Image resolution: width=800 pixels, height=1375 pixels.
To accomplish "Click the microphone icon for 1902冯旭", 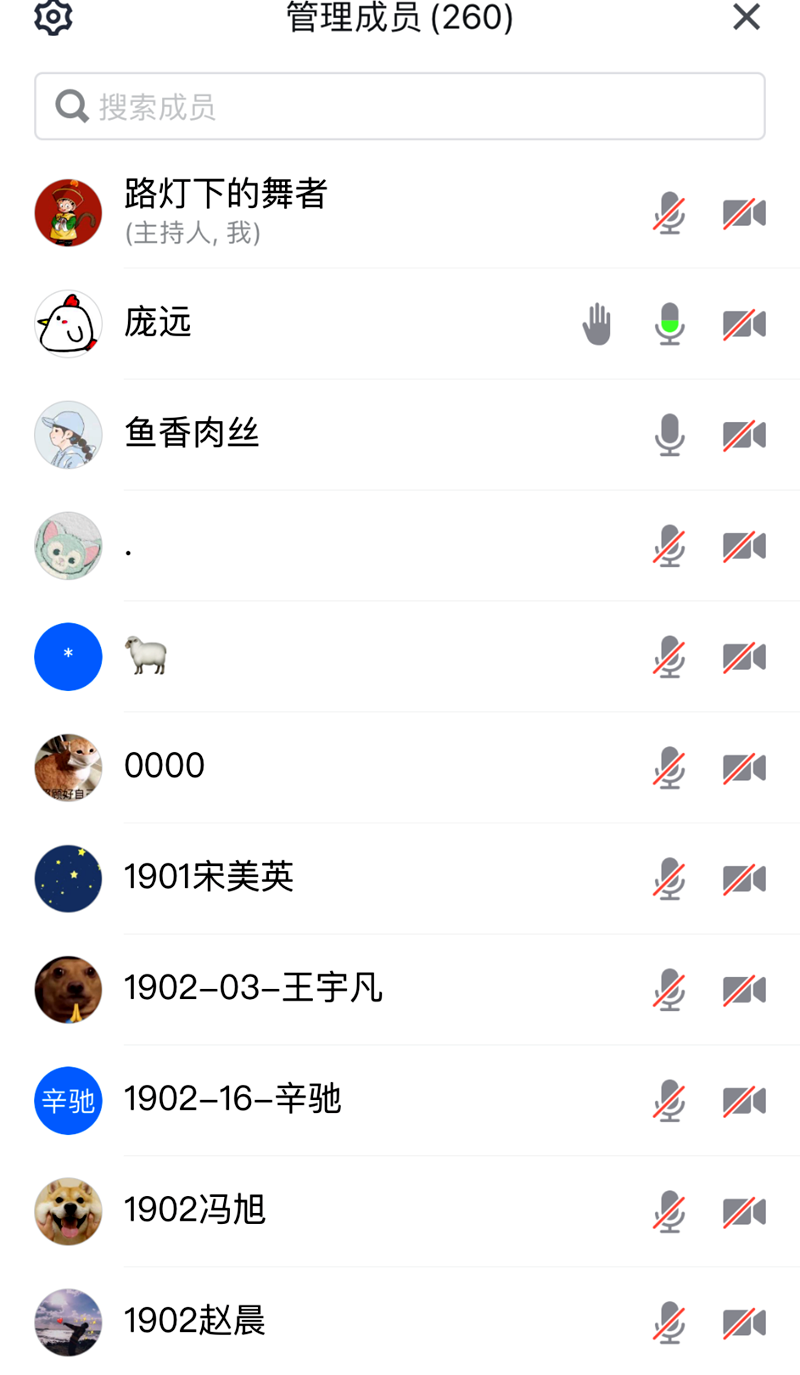I will point(668,1211).
